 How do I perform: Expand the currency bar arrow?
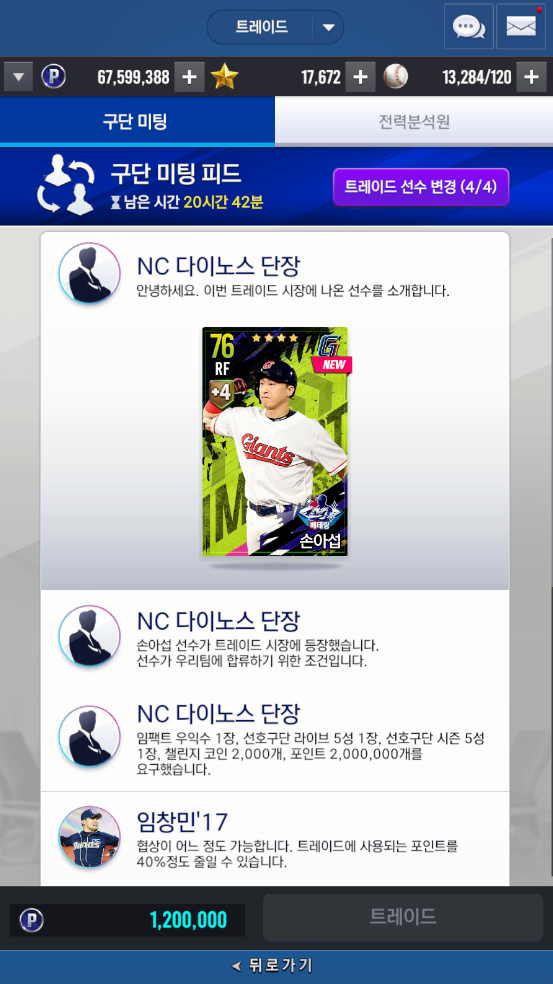(18, 77)
